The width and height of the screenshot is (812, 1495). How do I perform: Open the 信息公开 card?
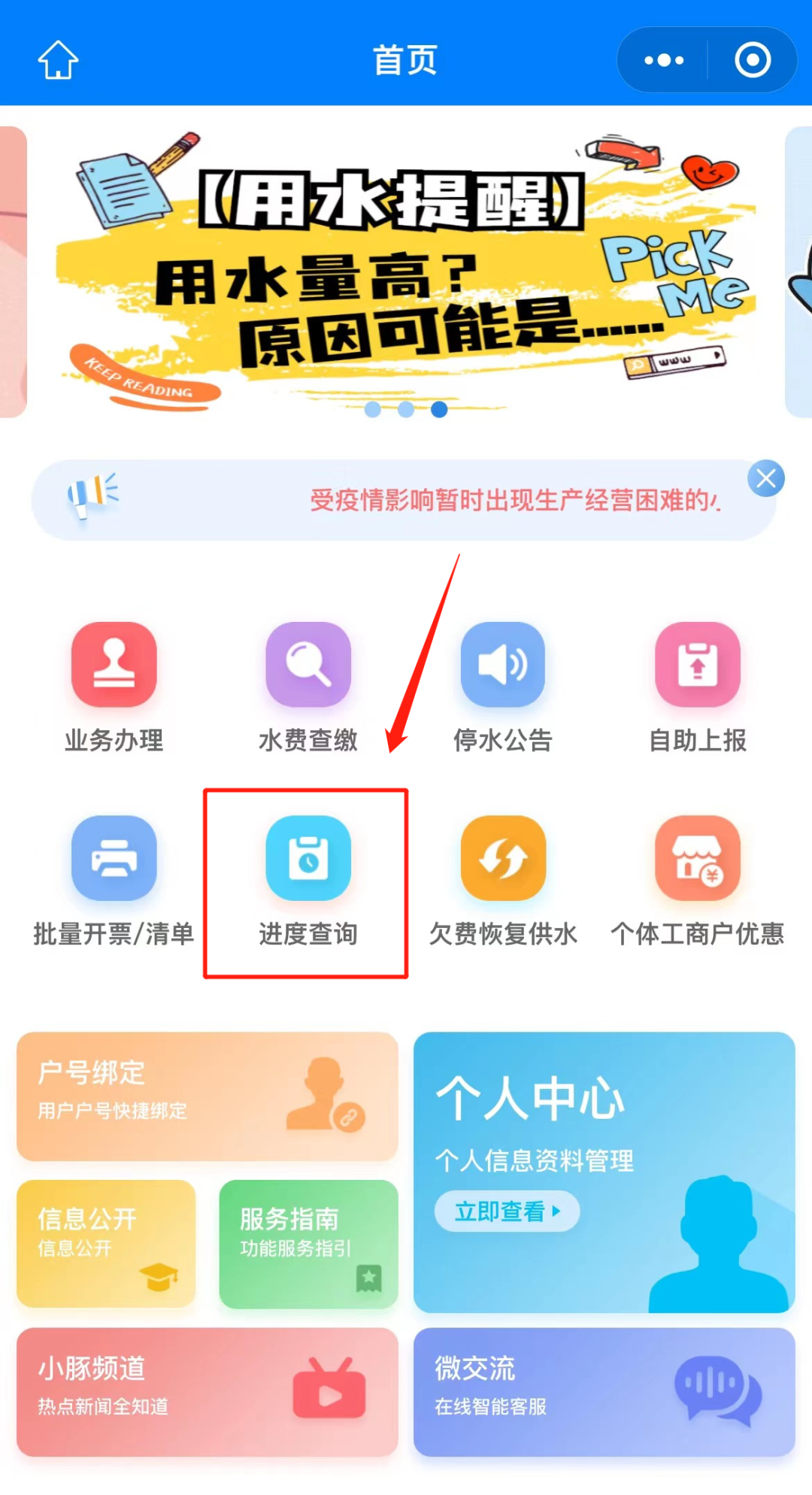[x=106, y=1243]
